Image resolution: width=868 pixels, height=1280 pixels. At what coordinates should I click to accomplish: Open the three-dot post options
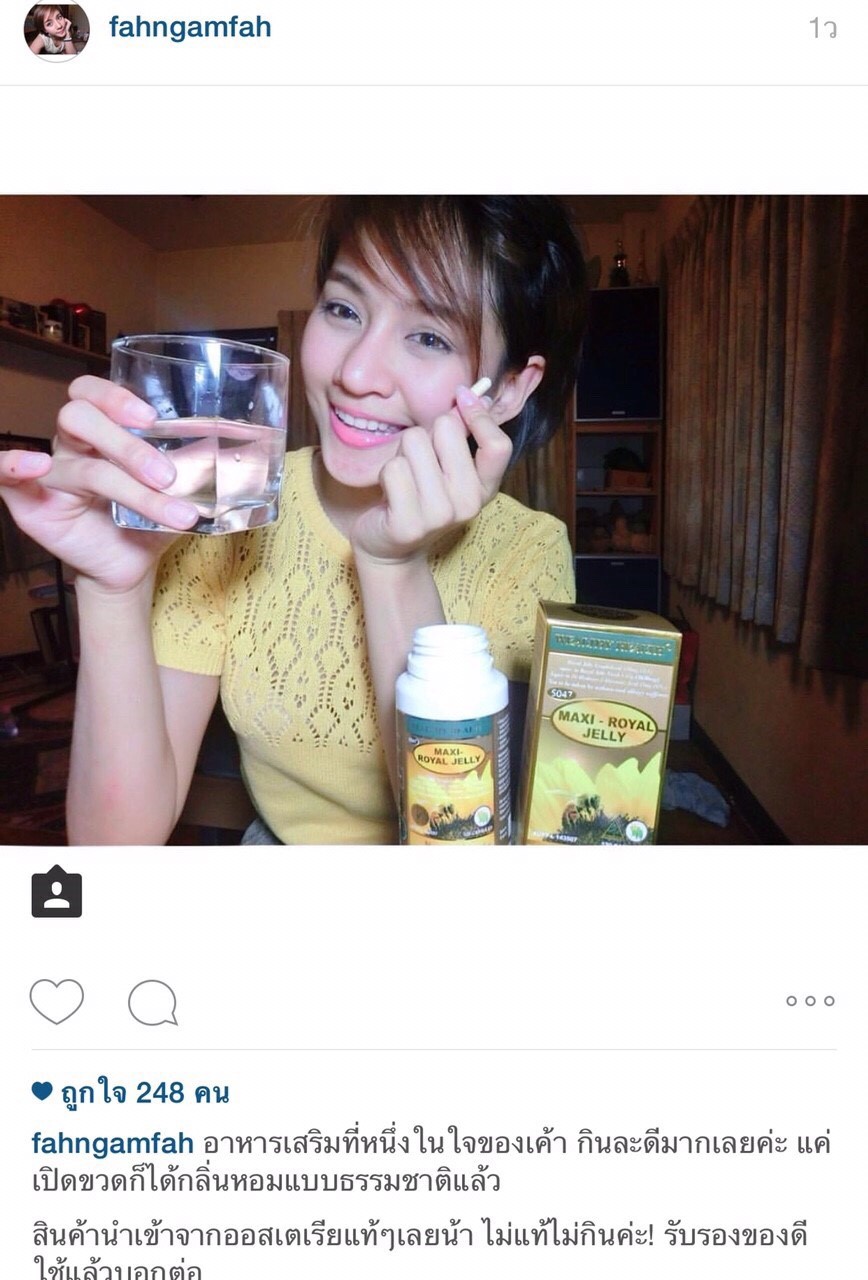[x=809, y=1001]
